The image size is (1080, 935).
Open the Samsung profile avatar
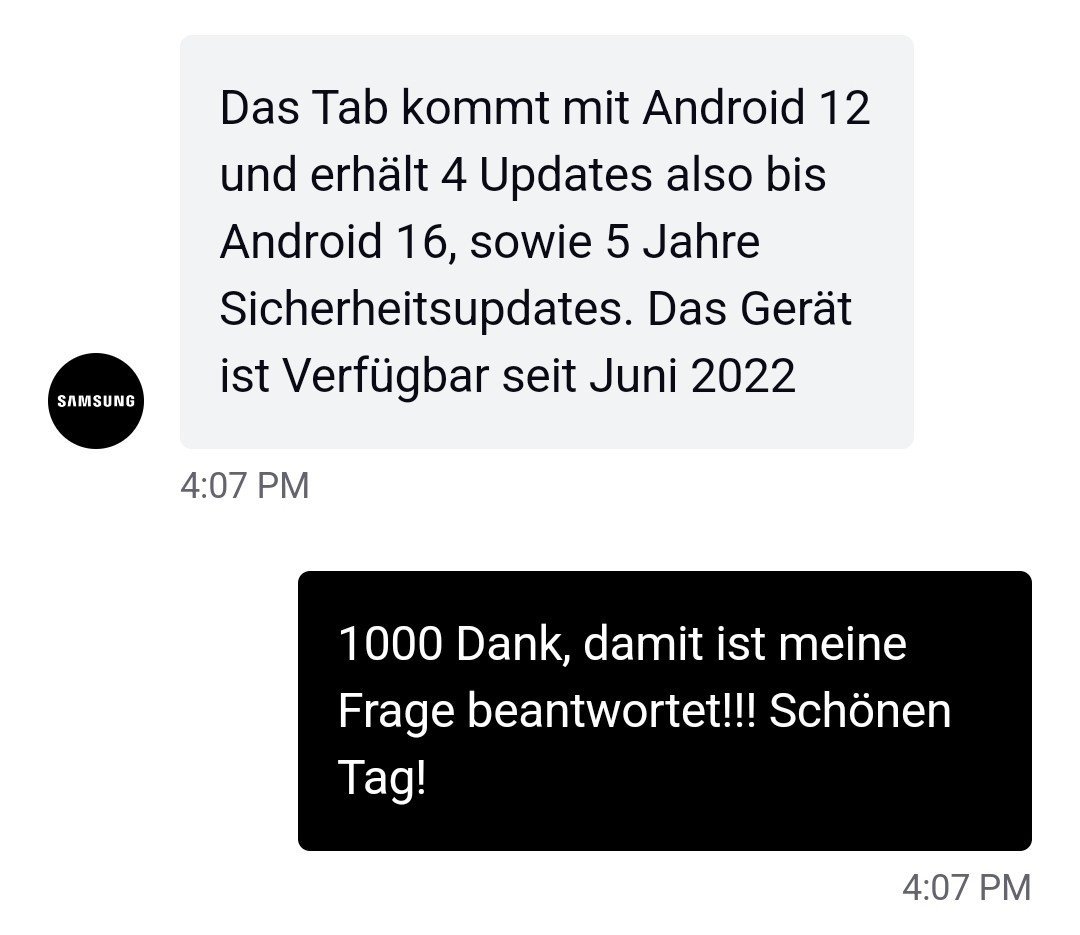(x=96, y=401)
